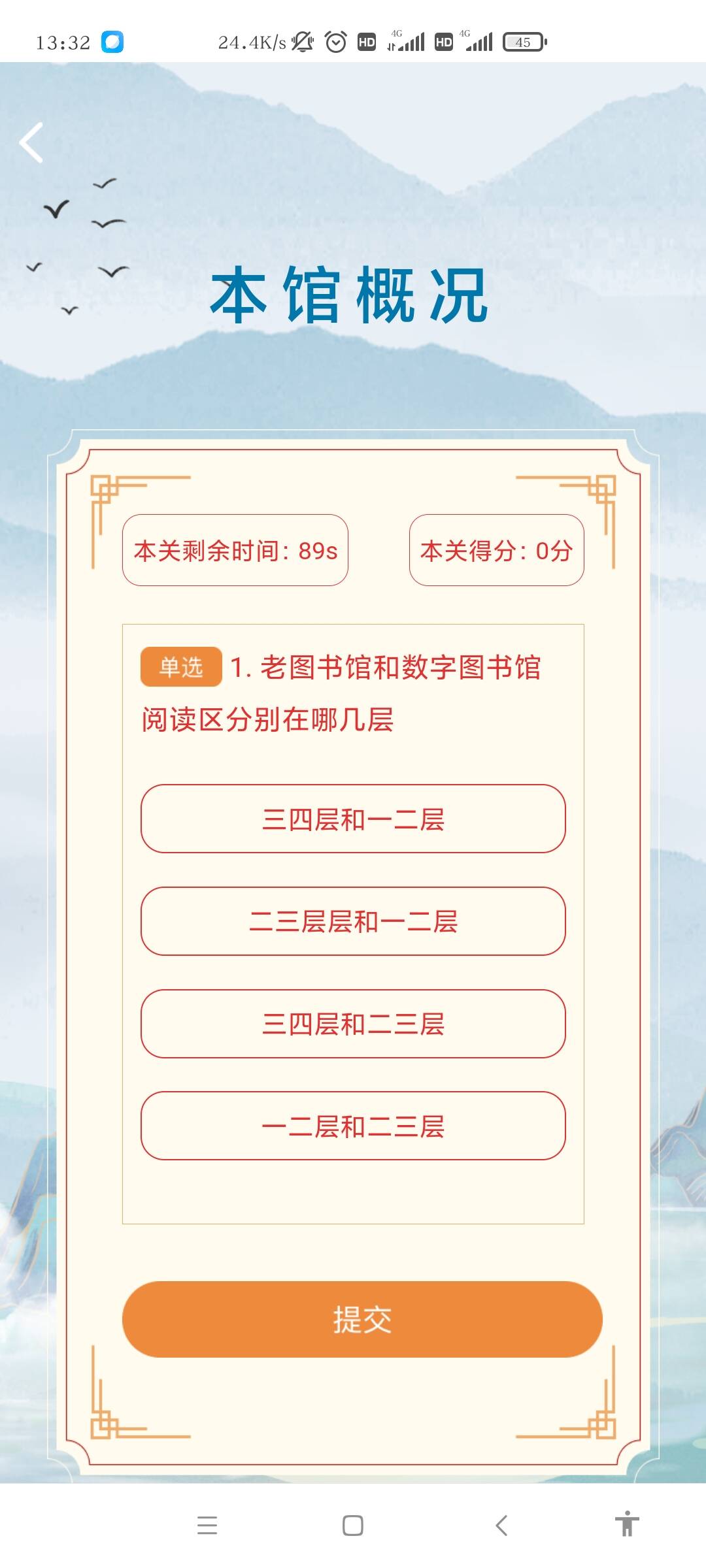Choose option 二三层层和一二层
The image size is (706, 1568).
353,921
